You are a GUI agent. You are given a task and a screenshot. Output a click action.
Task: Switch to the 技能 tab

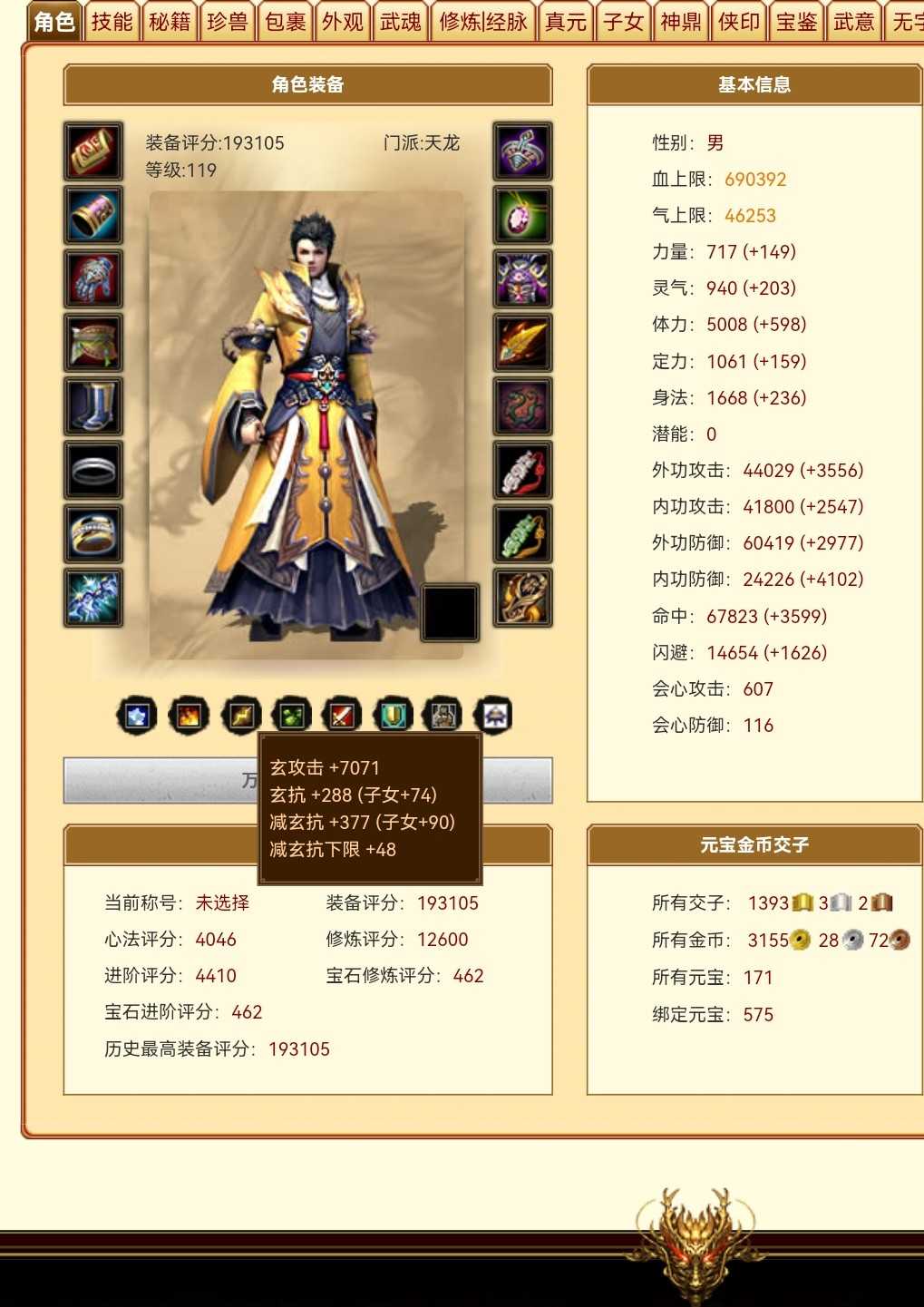(112, 22)
